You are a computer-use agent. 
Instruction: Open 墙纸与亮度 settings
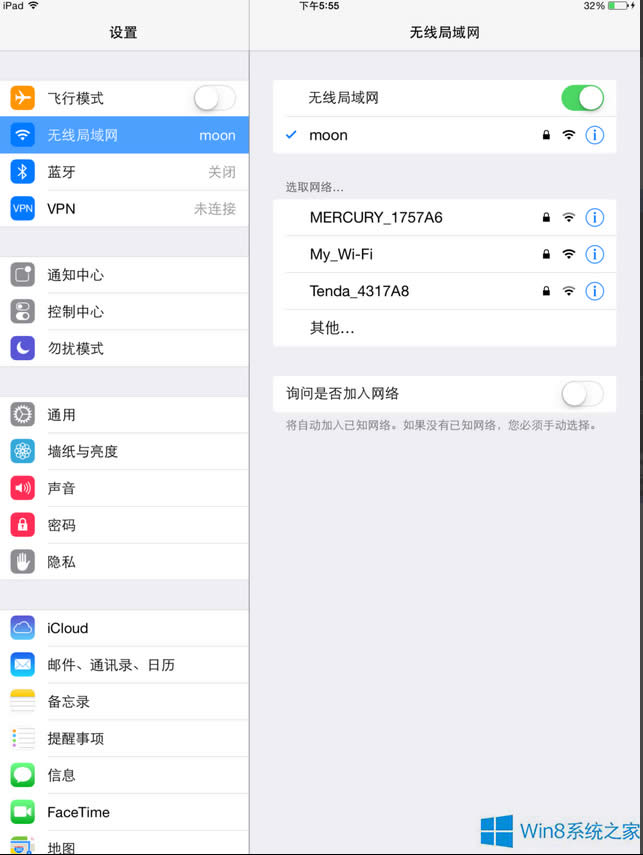tap(124, 452)
